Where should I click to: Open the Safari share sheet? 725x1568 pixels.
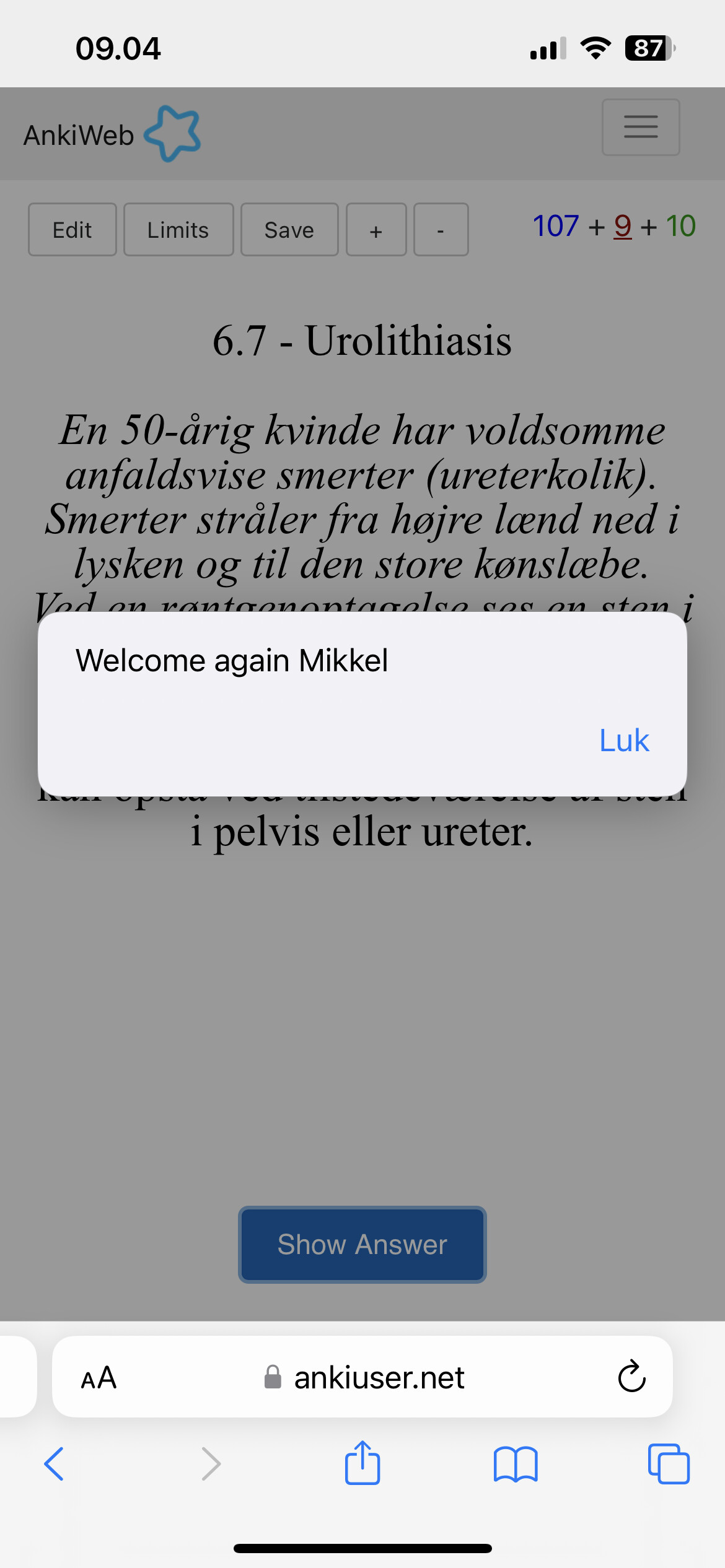362,1463
